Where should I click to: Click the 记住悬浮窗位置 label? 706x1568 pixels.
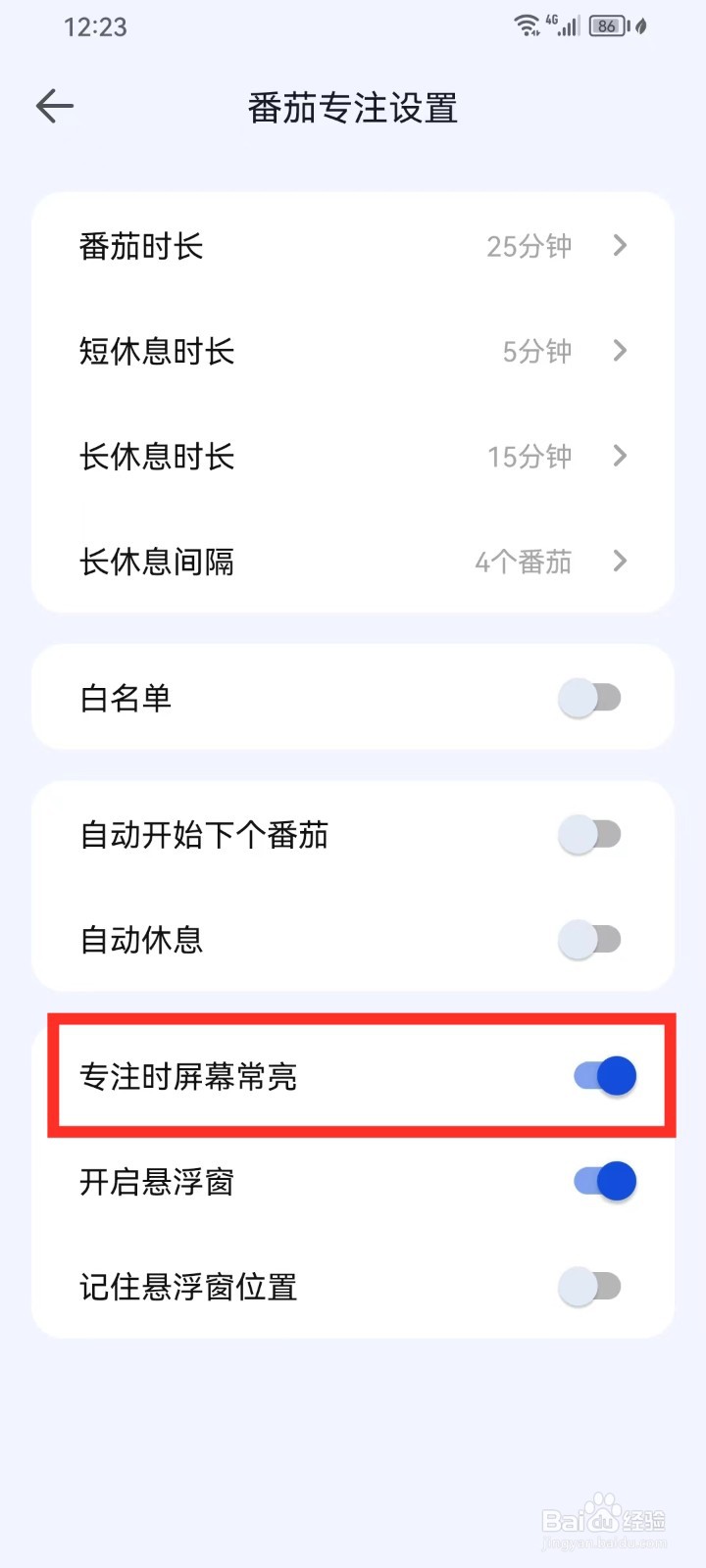pos(188,1288)
